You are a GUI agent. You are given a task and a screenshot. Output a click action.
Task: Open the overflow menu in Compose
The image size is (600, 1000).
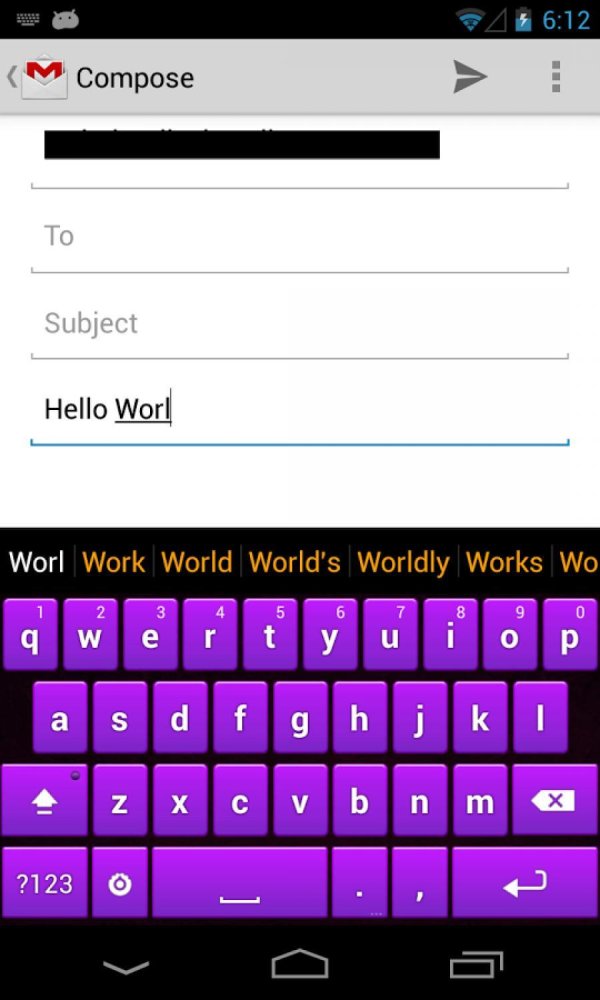tap(556, 77)
